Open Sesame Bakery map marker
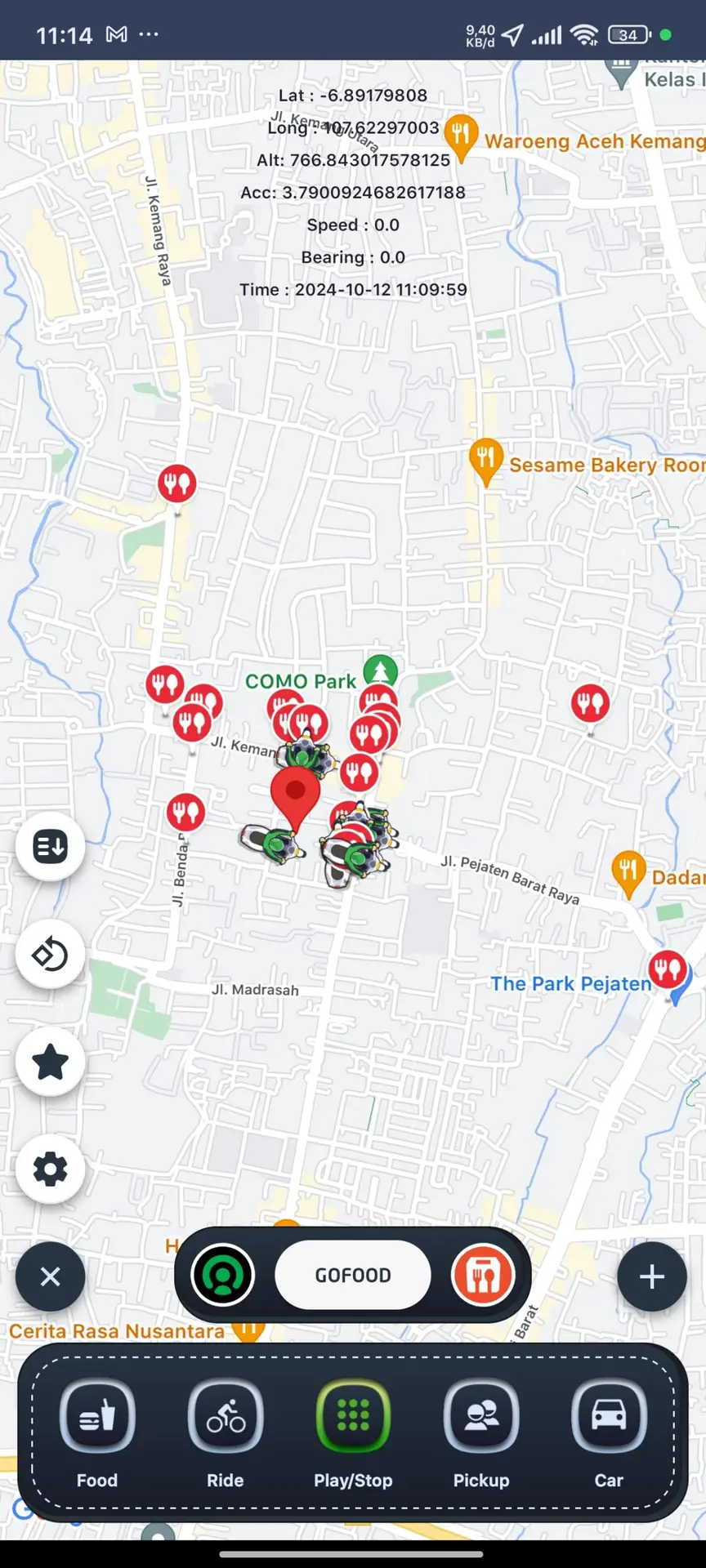The width and height of the screenshot is (706, 1568). (x=485, y=459)
